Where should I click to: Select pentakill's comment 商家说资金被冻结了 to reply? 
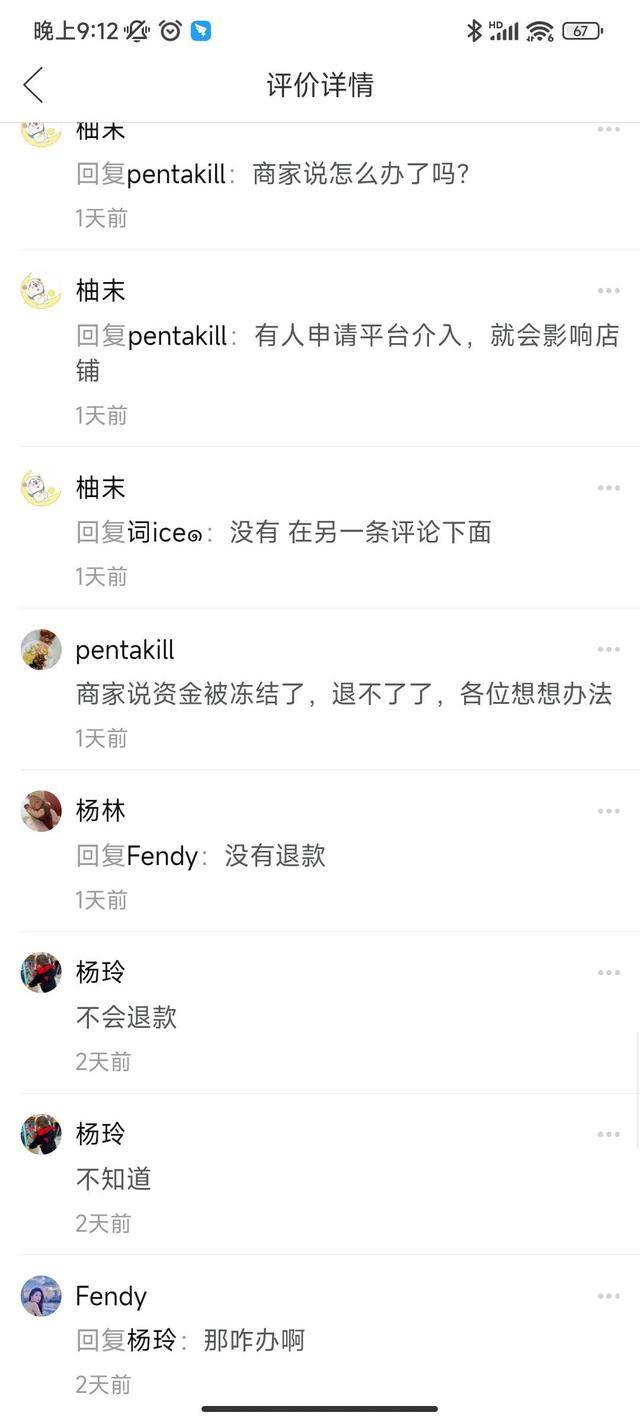(x=343, y=694)
